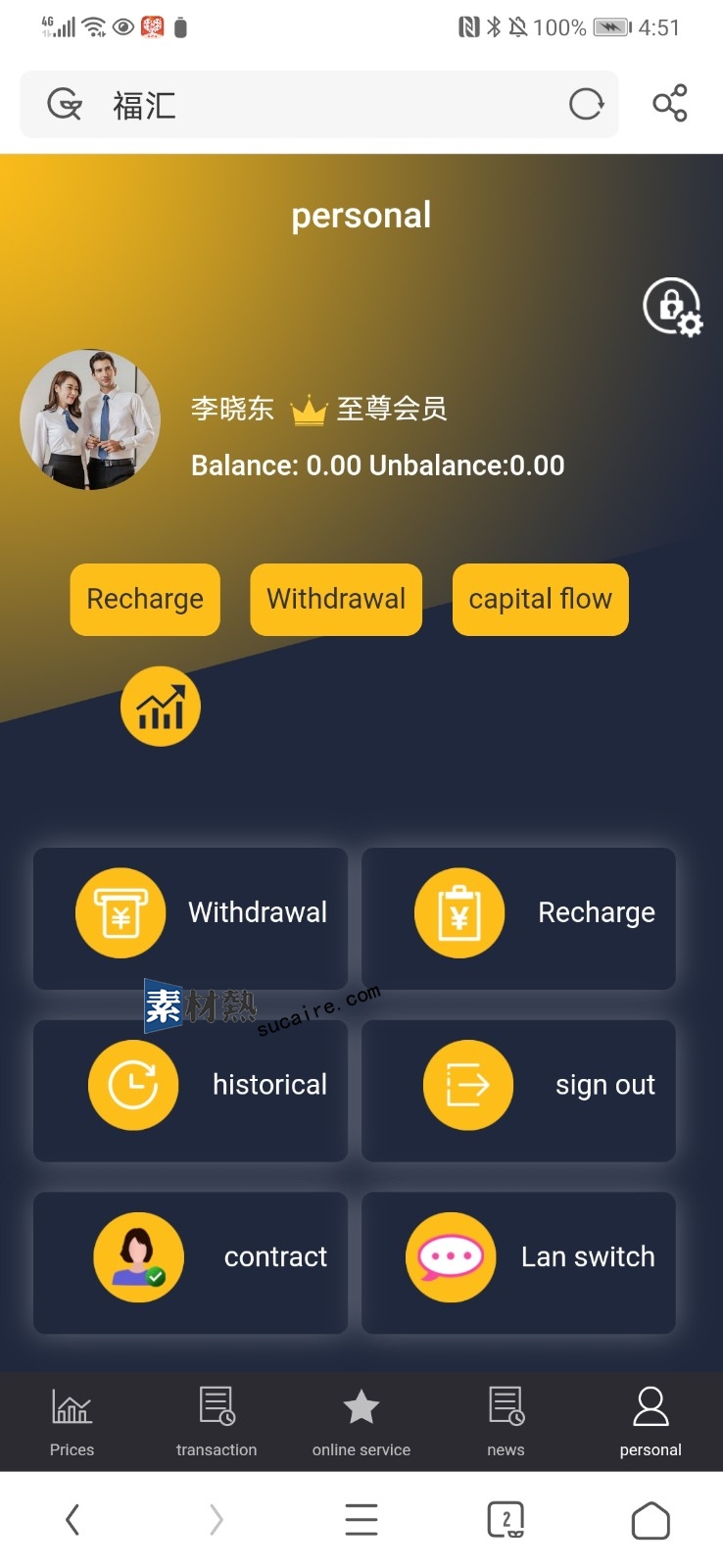Tap the yellow chart growth icon
This screenshot has width=723, height=1568.
point(161,706)
